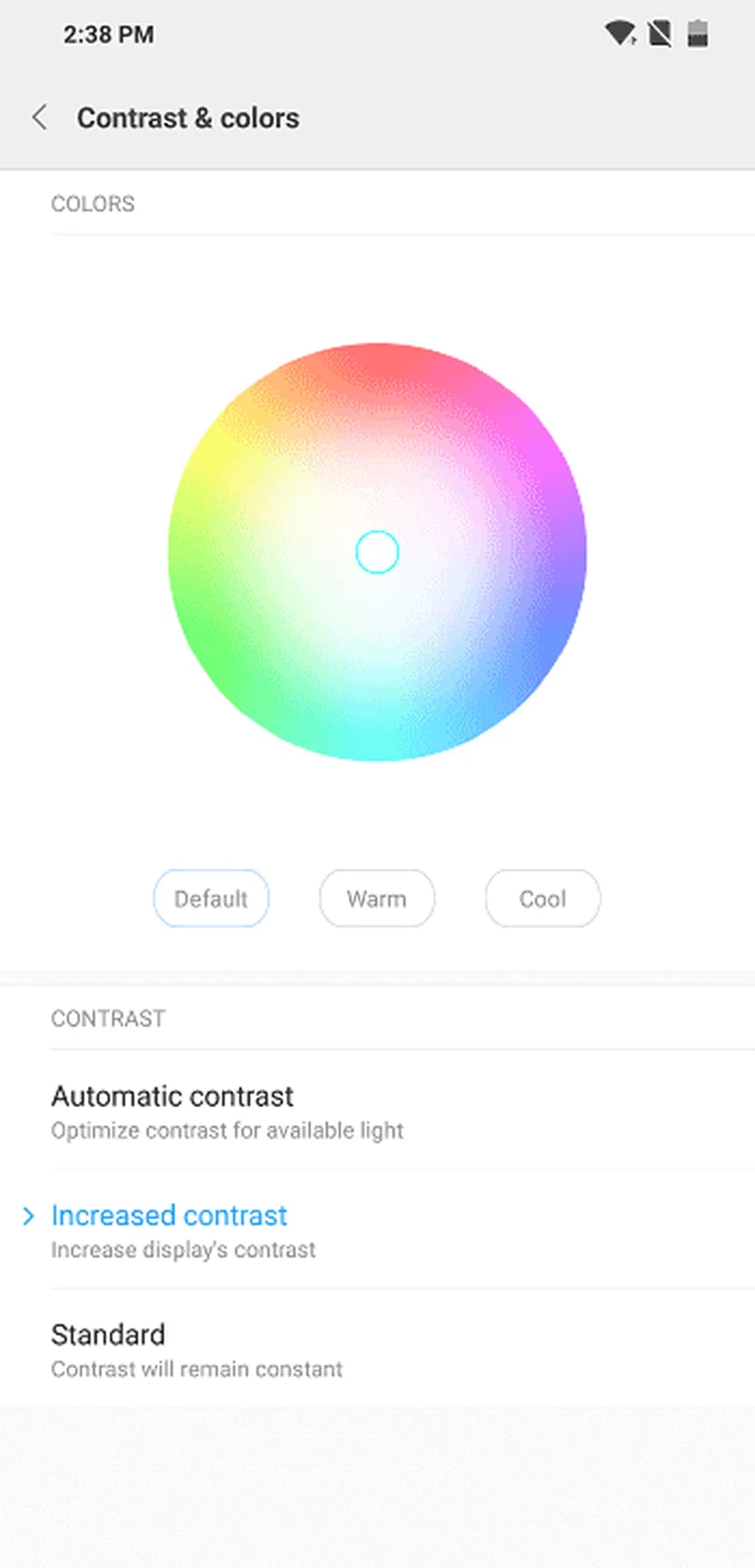
Task: Apply the Warm color preset
Action: click(x=376, y=899)
